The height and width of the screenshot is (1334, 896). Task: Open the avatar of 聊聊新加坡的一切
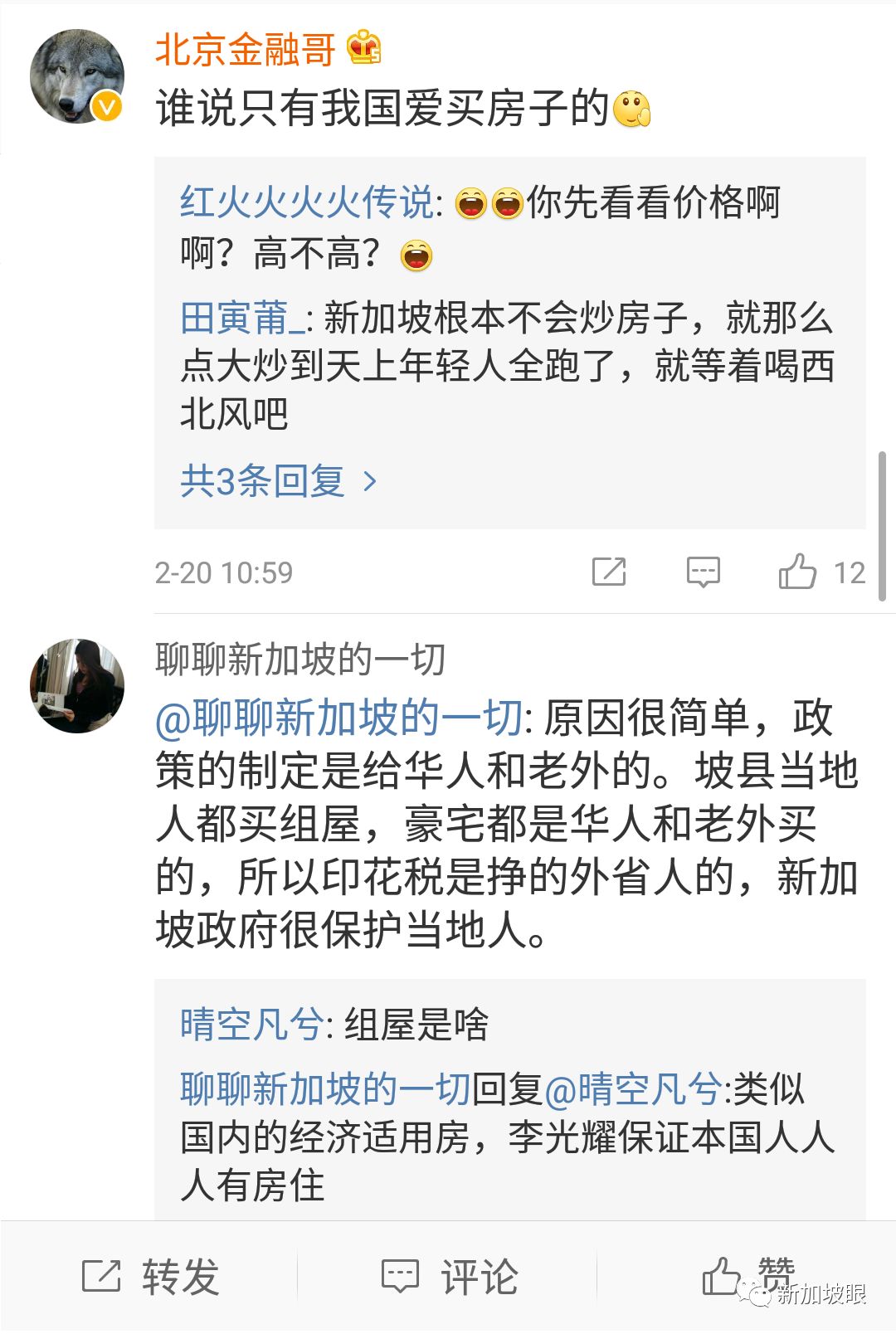coord(76,685)
